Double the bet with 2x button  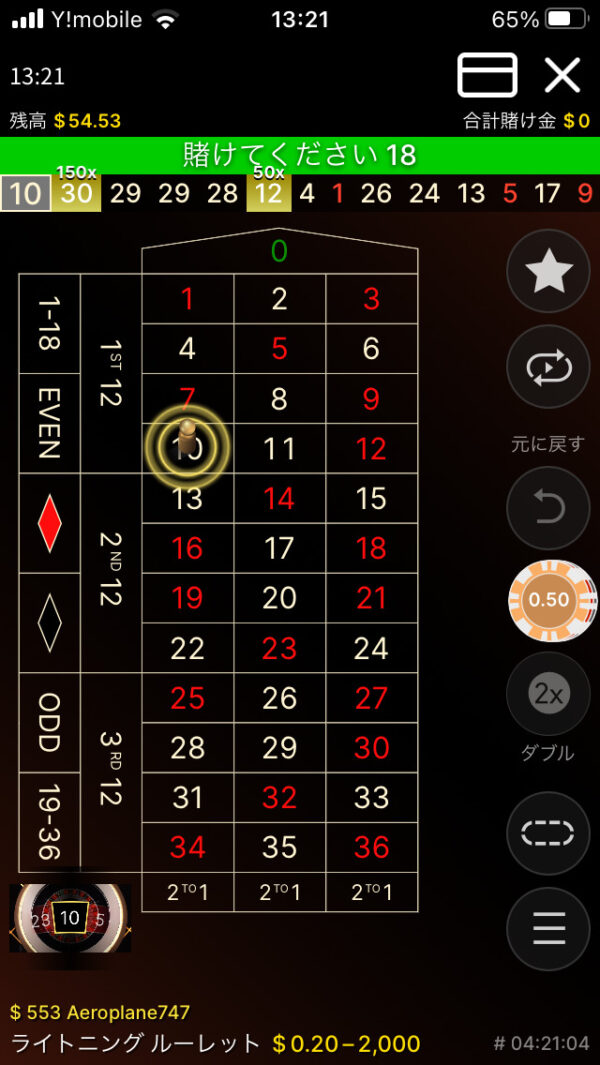click(x=549, y=695)
